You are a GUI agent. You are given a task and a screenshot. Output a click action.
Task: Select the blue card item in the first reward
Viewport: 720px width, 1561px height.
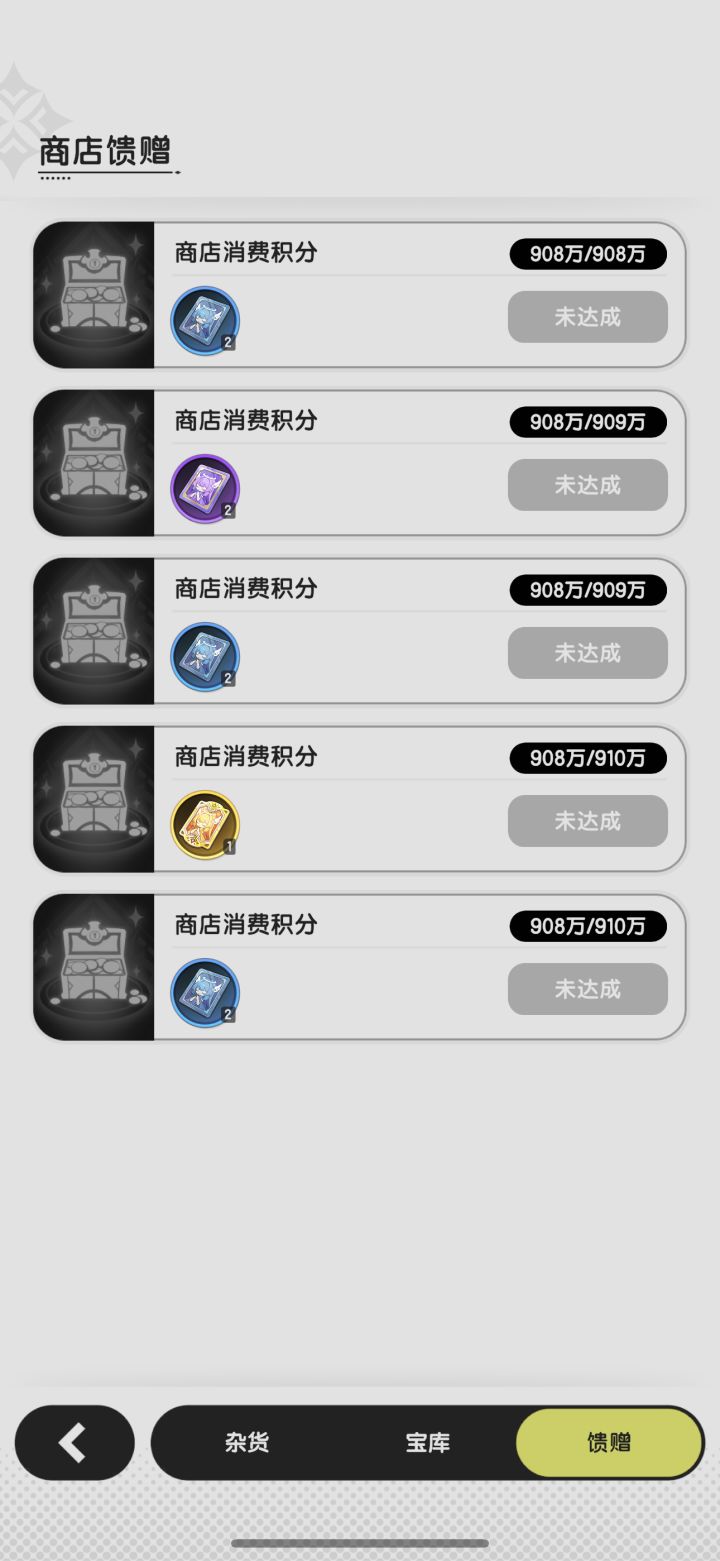pyautogui.click(x=205, y=320)
